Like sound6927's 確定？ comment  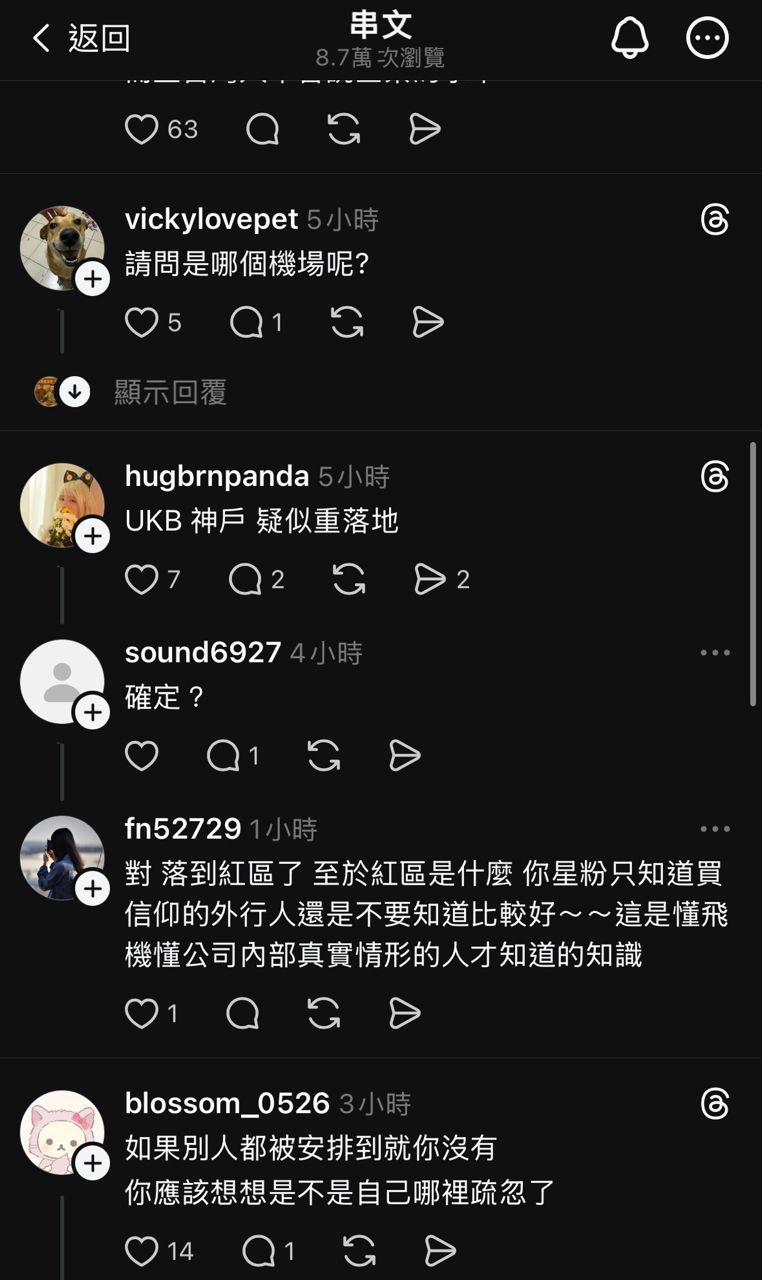pyautogui.click(x=142, y=756)
